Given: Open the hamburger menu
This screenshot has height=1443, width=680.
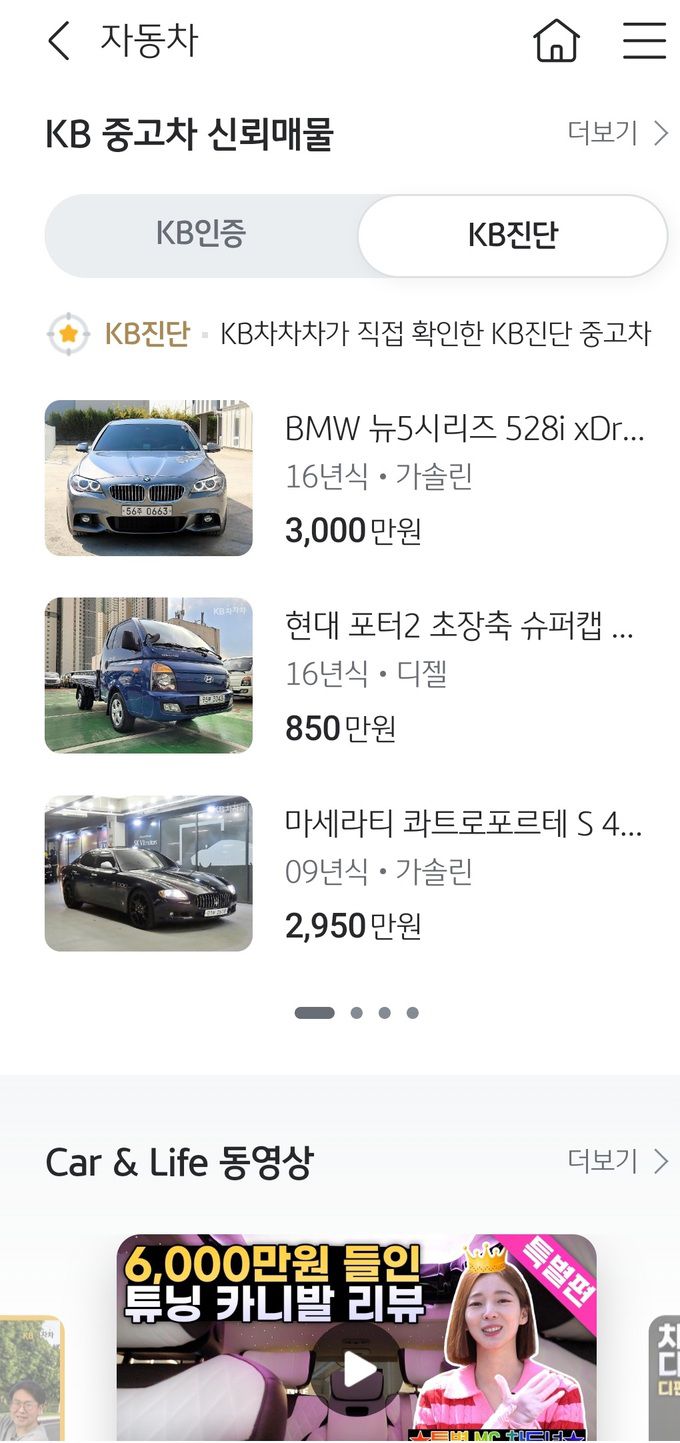Looking at the screenshot, I should [644, 42].
